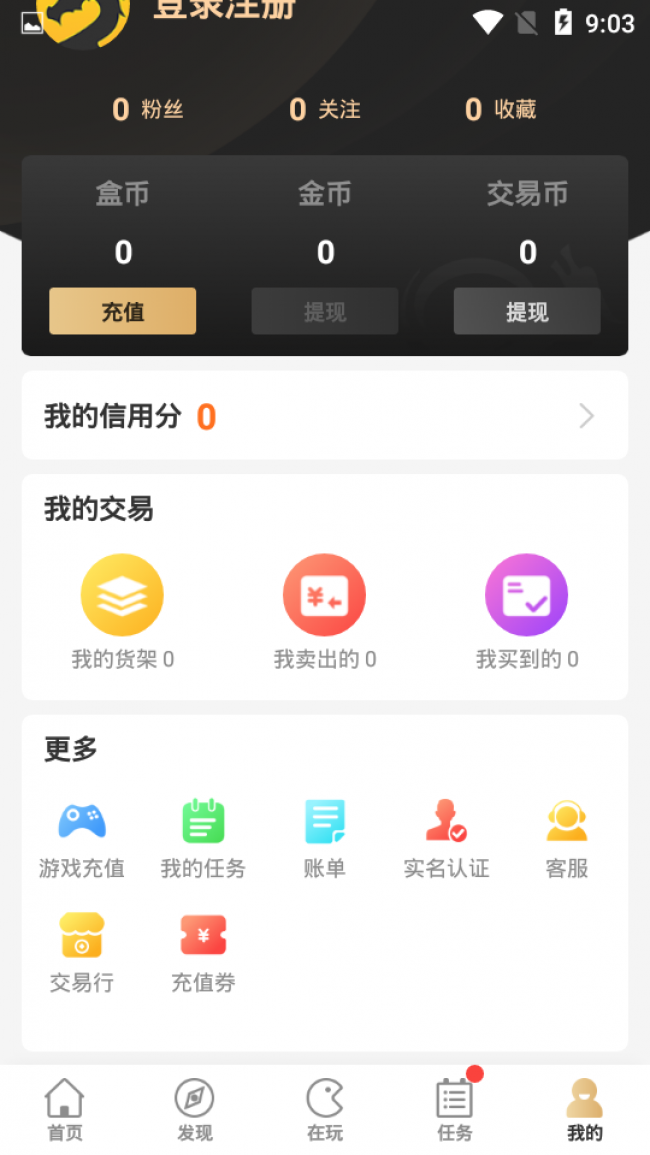
Task: Select the 我的 tab
Action: [585, 1110]
